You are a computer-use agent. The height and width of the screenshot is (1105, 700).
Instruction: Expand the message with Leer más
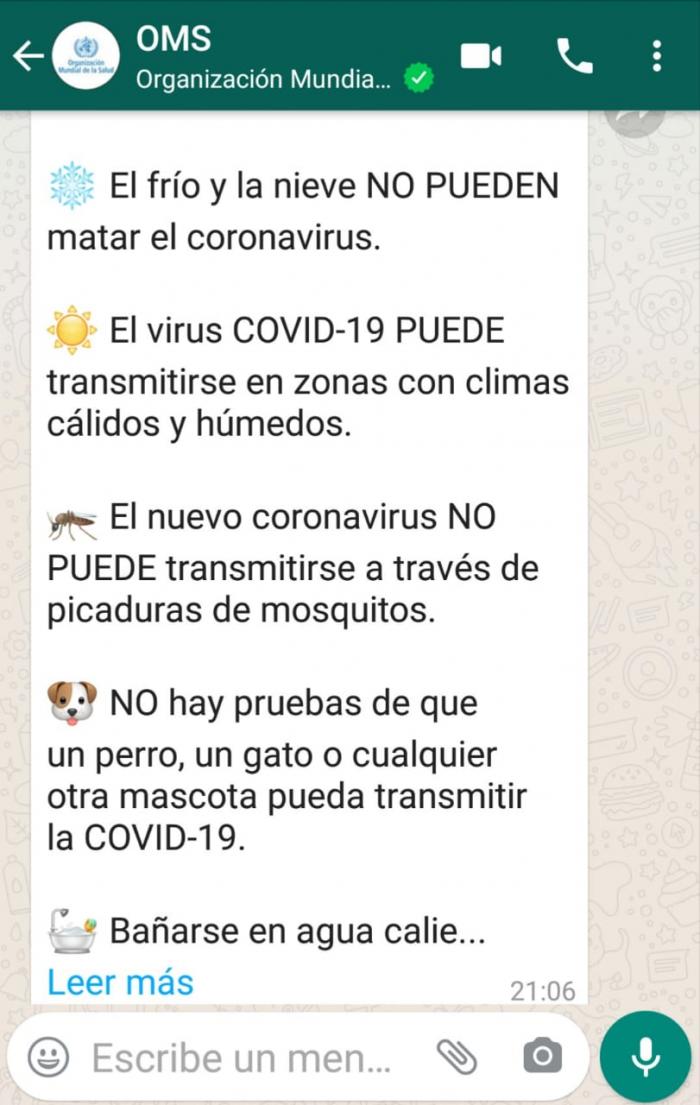click(120, 982)
